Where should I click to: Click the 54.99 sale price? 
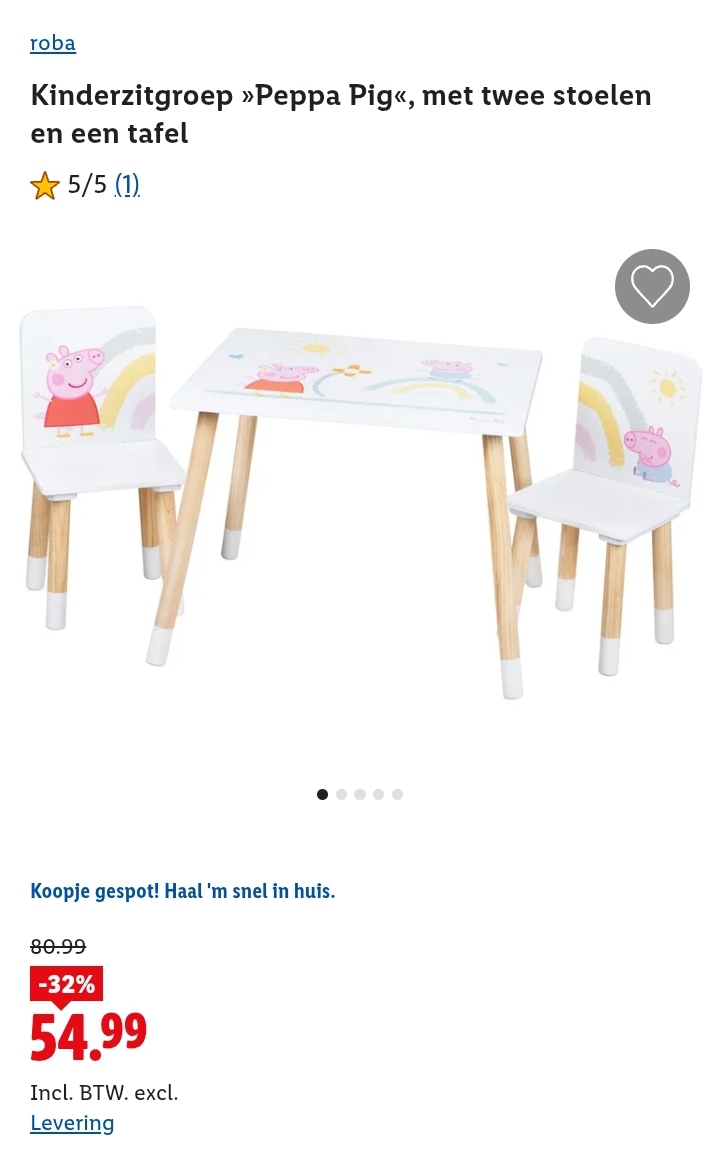(86, 1035)
